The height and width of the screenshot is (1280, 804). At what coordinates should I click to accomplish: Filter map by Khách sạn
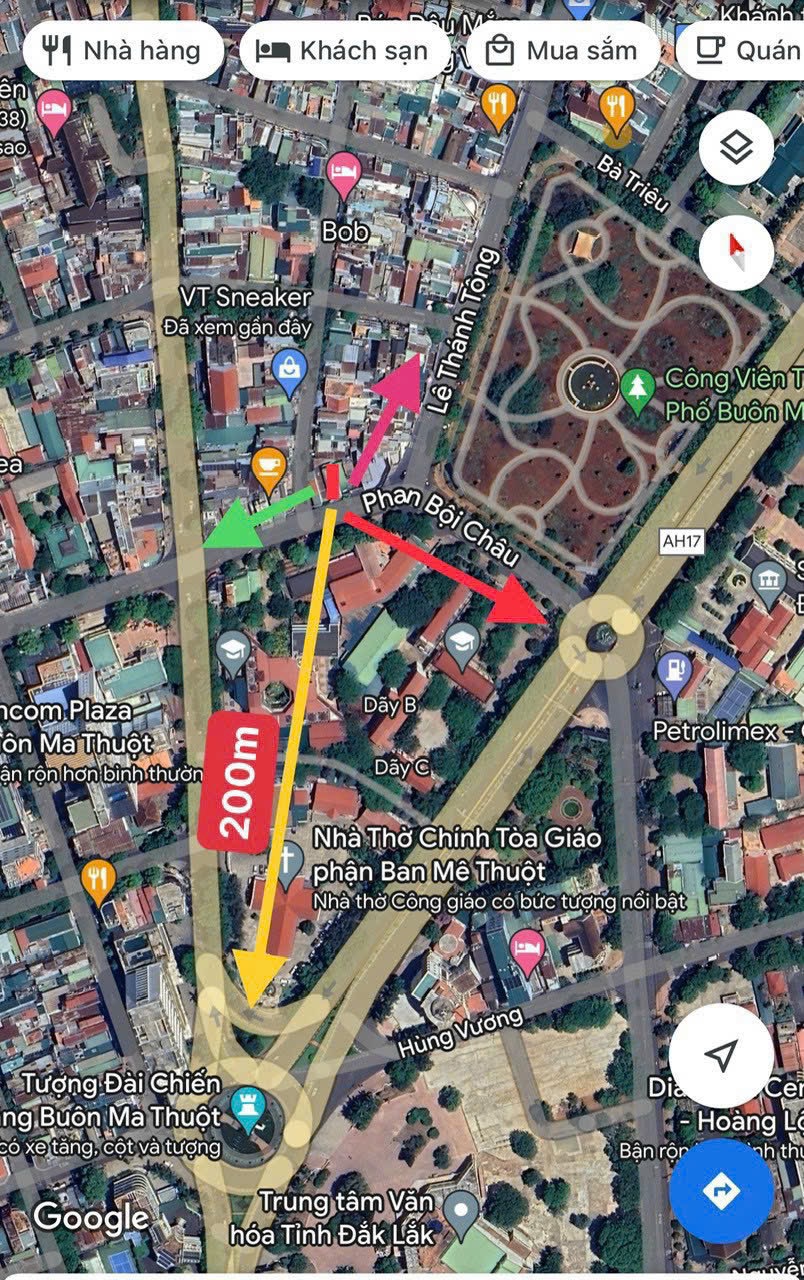pos(343,50)
